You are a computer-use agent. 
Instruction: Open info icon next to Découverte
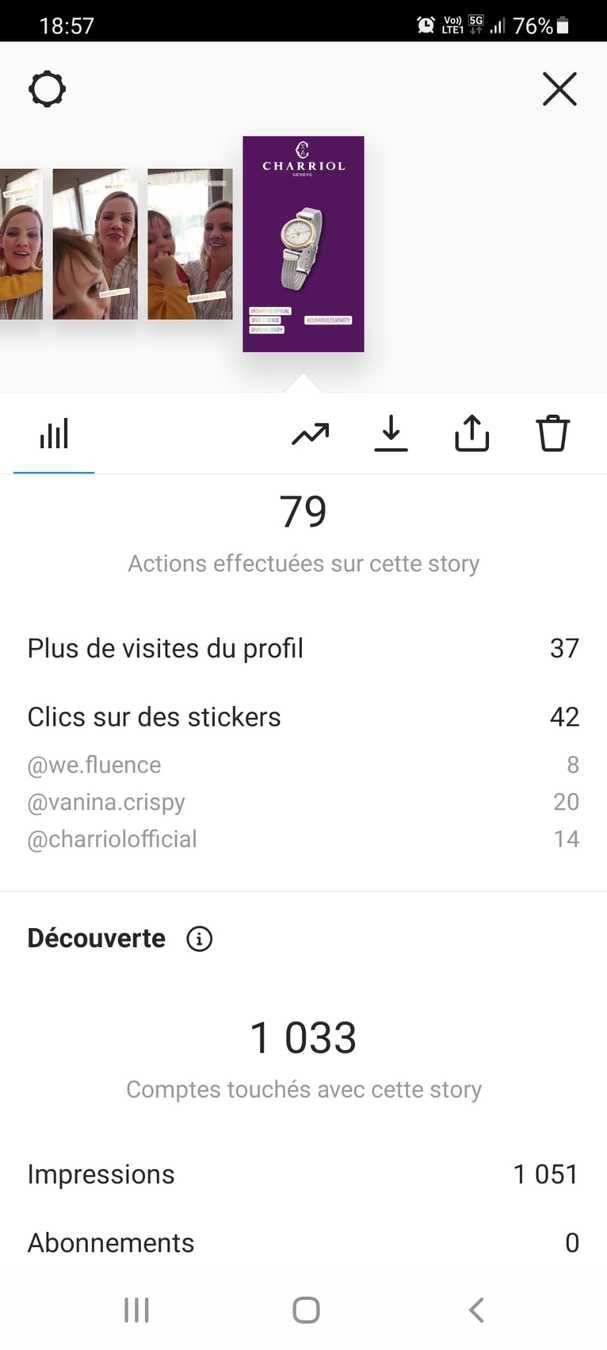tap(200, 939)
